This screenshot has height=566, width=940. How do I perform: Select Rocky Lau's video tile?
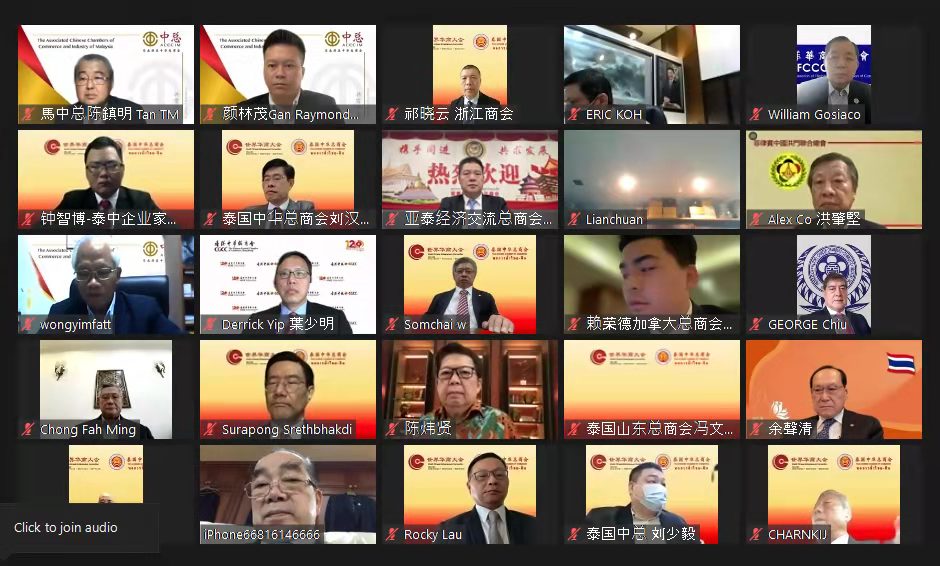470,493
